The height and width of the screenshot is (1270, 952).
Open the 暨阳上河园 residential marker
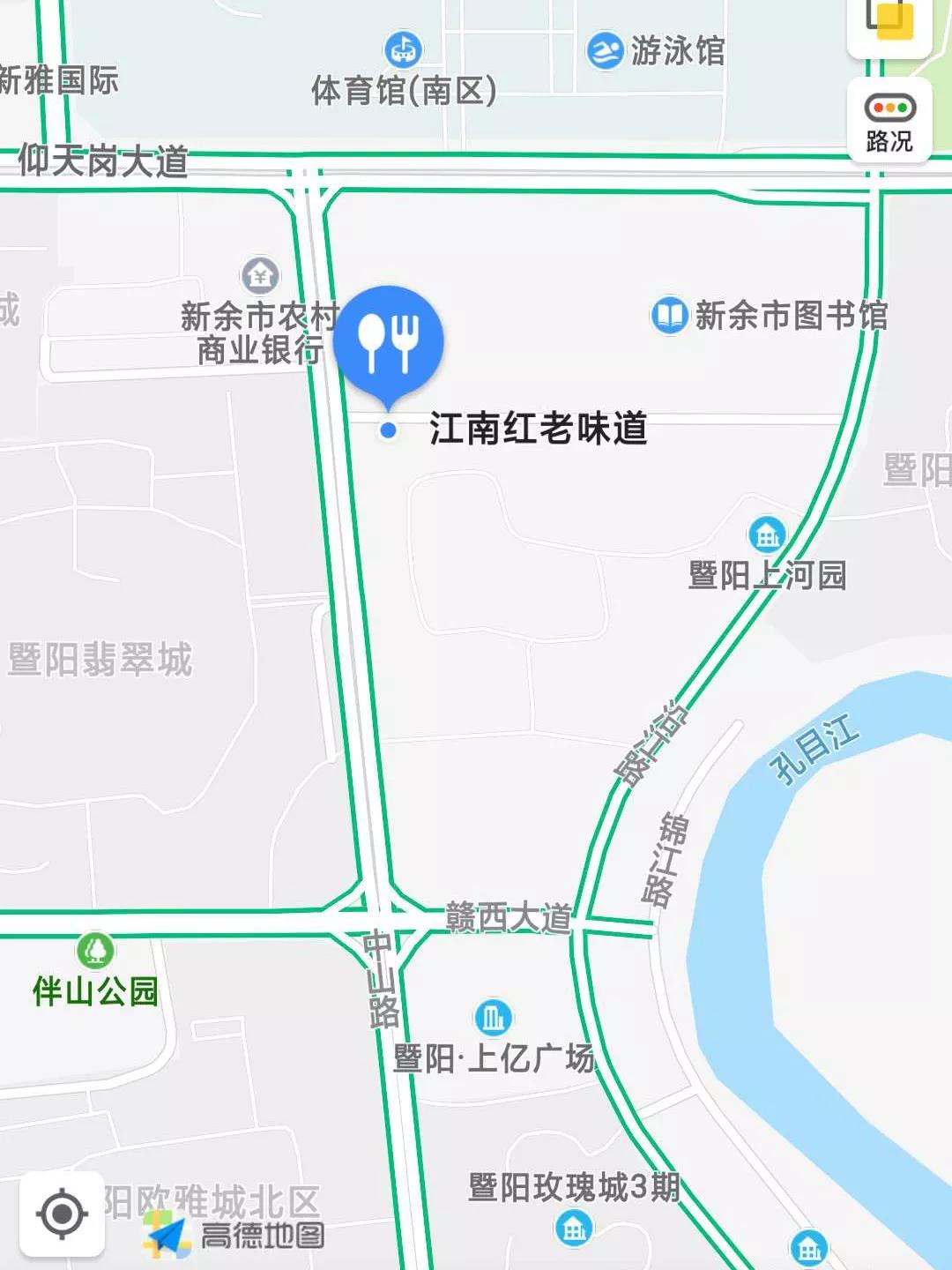pos(766,534)
